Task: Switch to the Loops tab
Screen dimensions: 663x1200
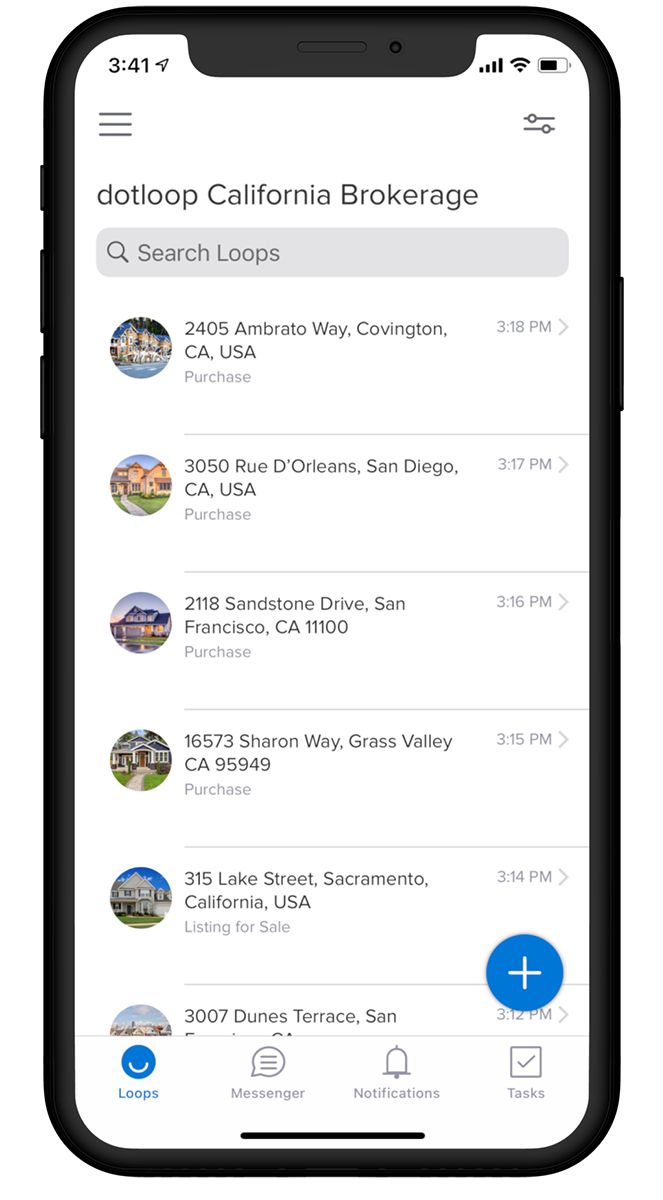Action: click(139, 1072)
